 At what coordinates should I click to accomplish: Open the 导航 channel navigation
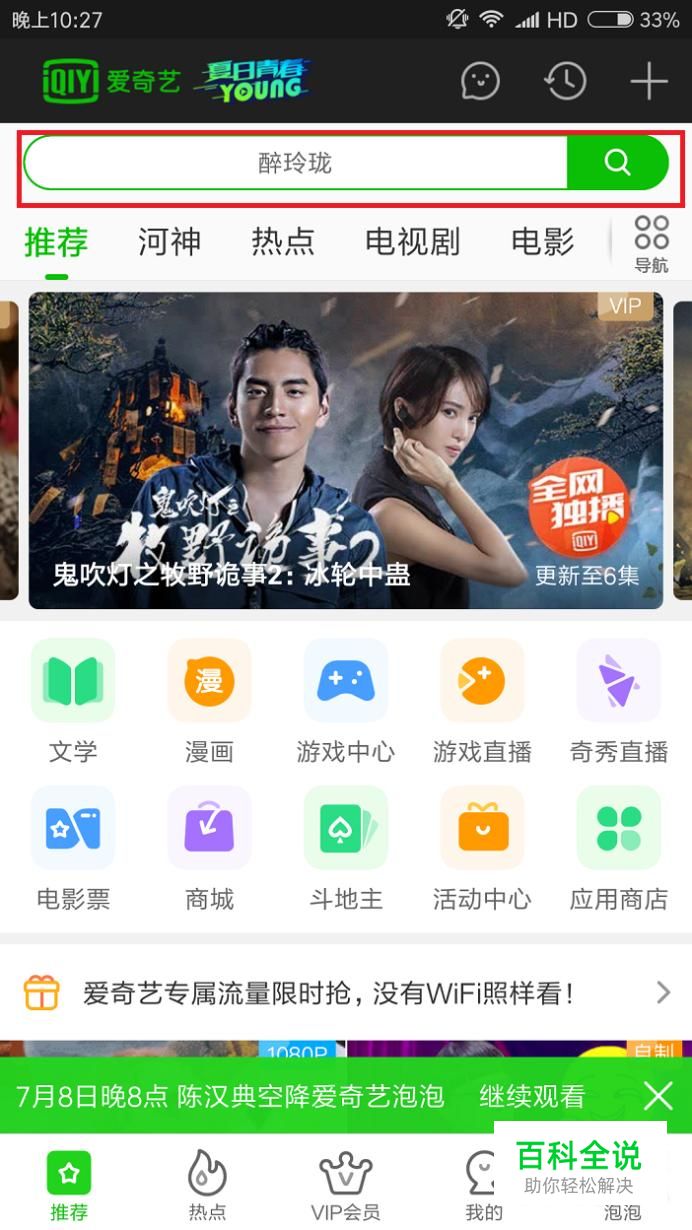pos(651,244)
